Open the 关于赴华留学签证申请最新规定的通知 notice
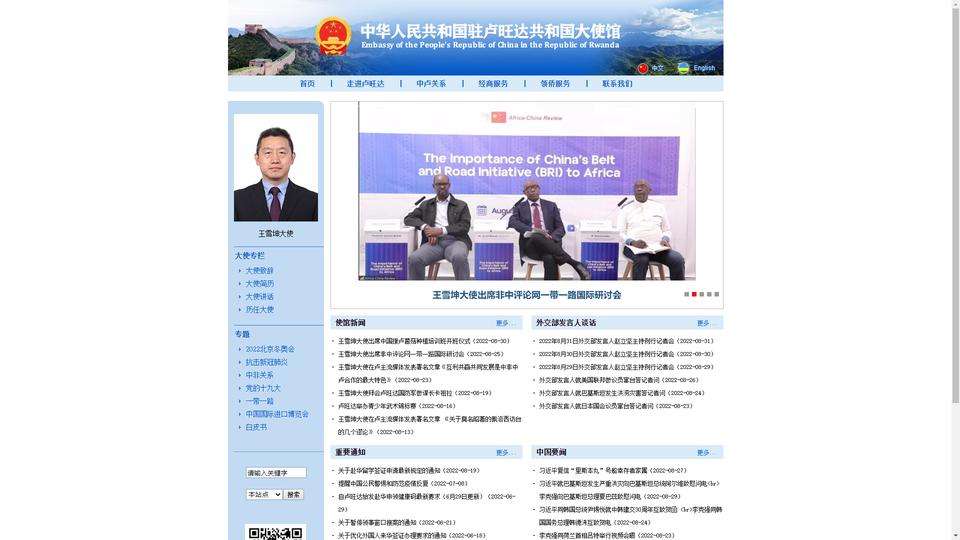Screen dimensions: 960x540 pos(408,470)
